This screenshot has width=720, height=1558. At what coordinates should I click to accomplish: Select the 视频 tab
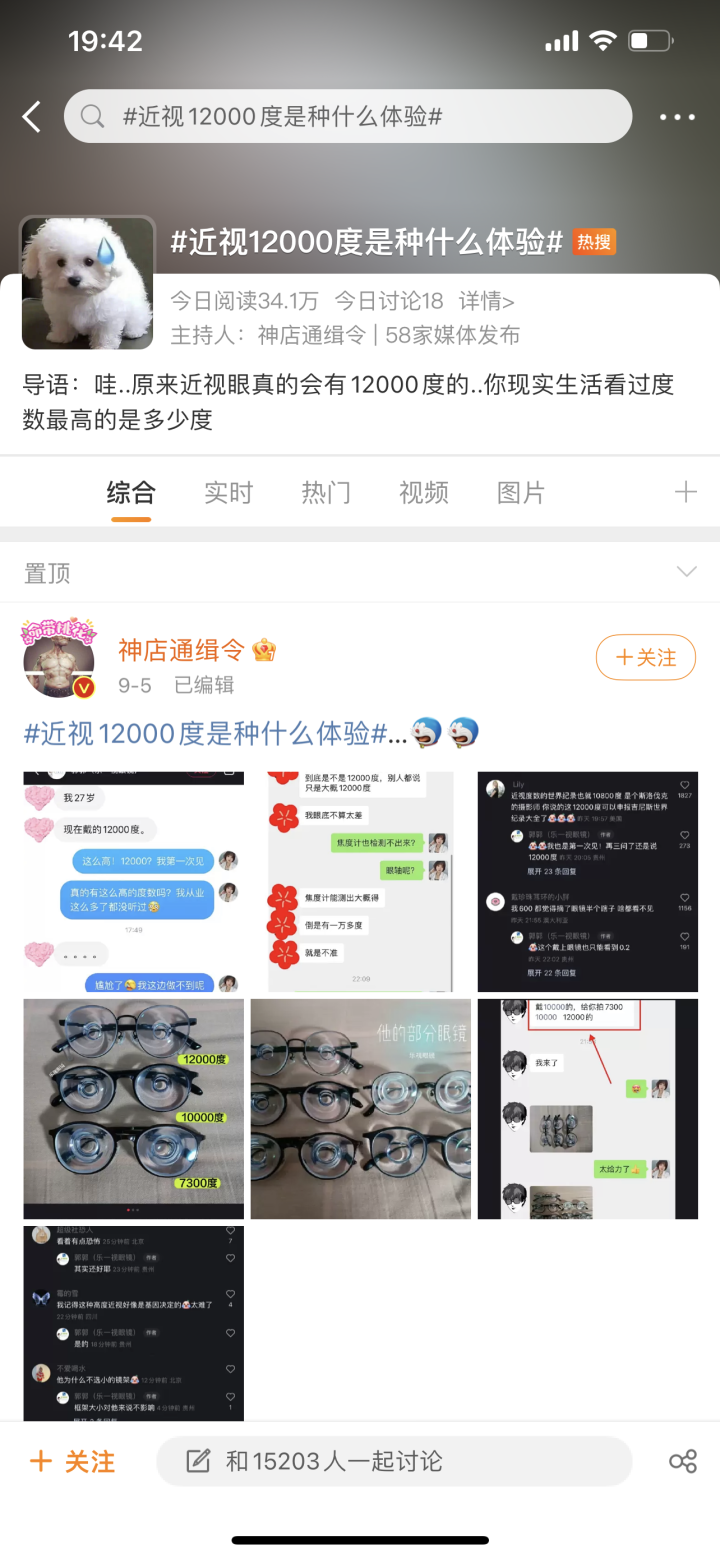point(423,492)
